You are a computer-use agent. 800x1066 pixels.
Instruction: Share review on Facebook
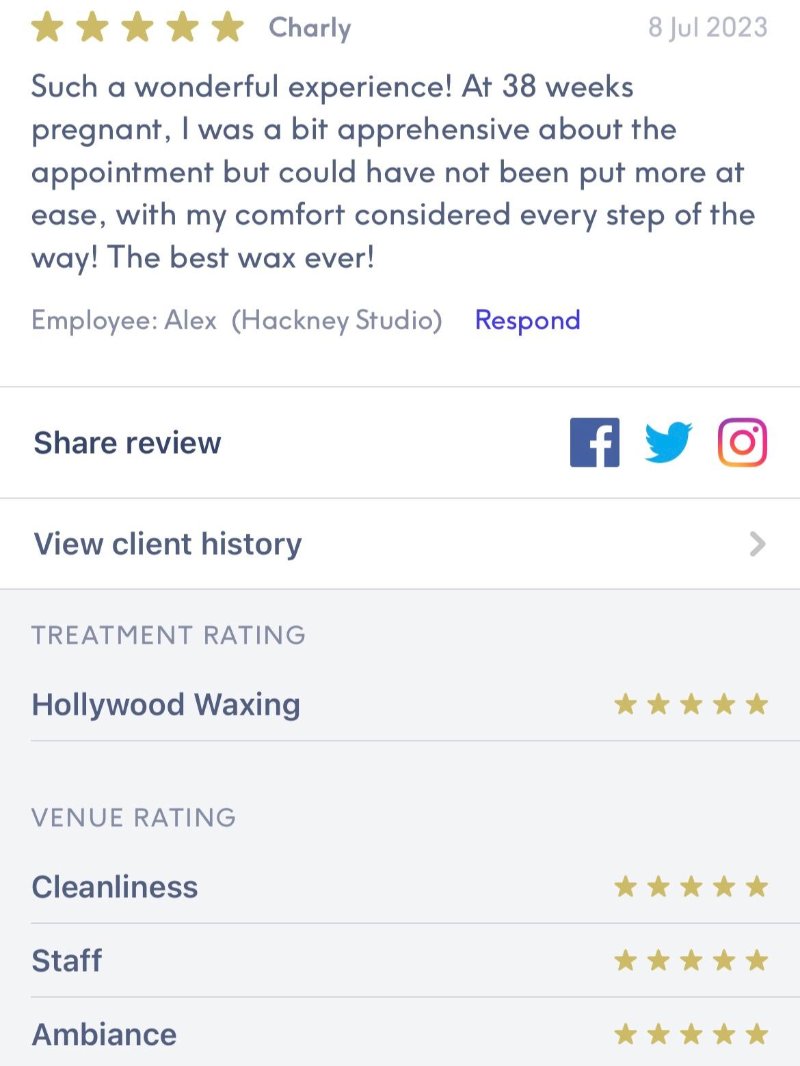tap(594, 442)
